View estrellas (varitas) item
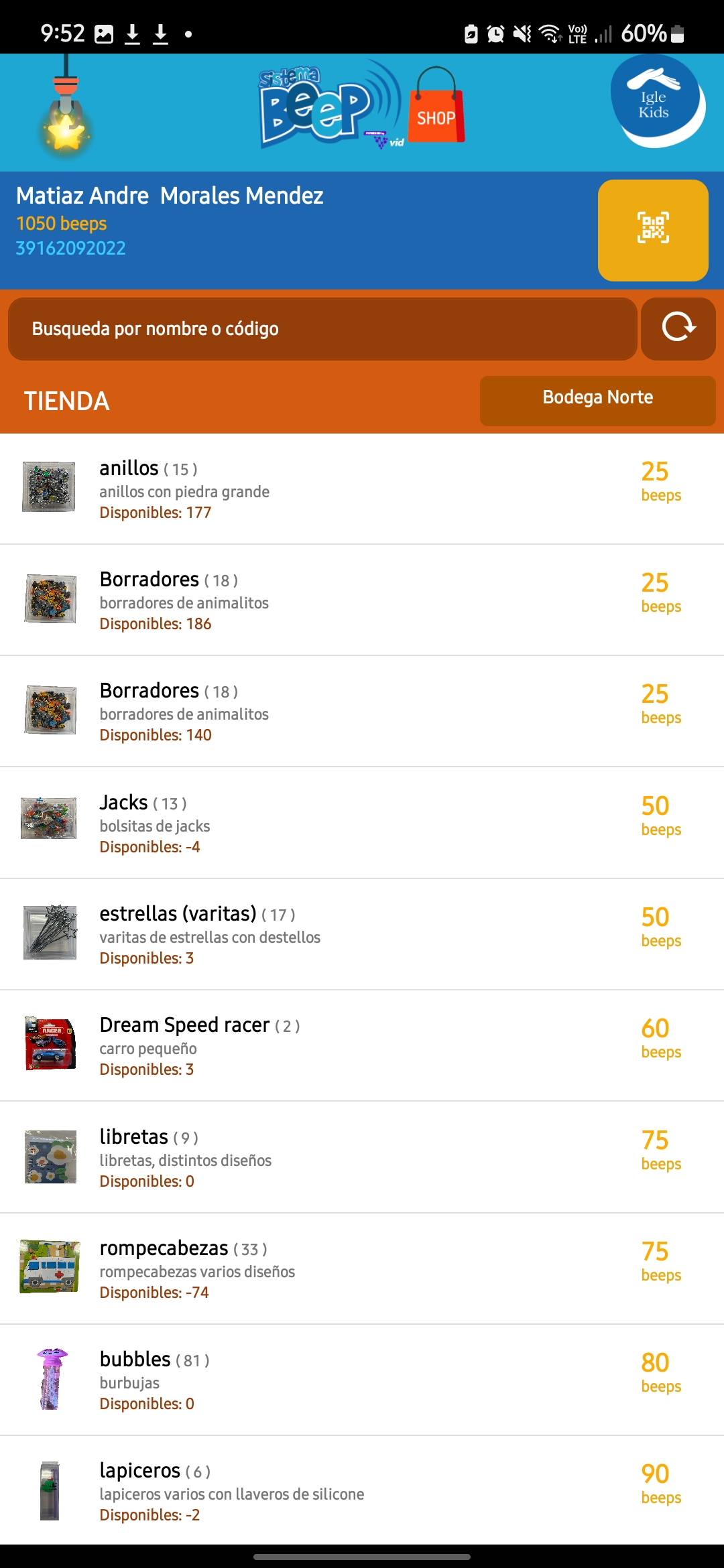Screen dimensions: 724x1568 (362, 935)
